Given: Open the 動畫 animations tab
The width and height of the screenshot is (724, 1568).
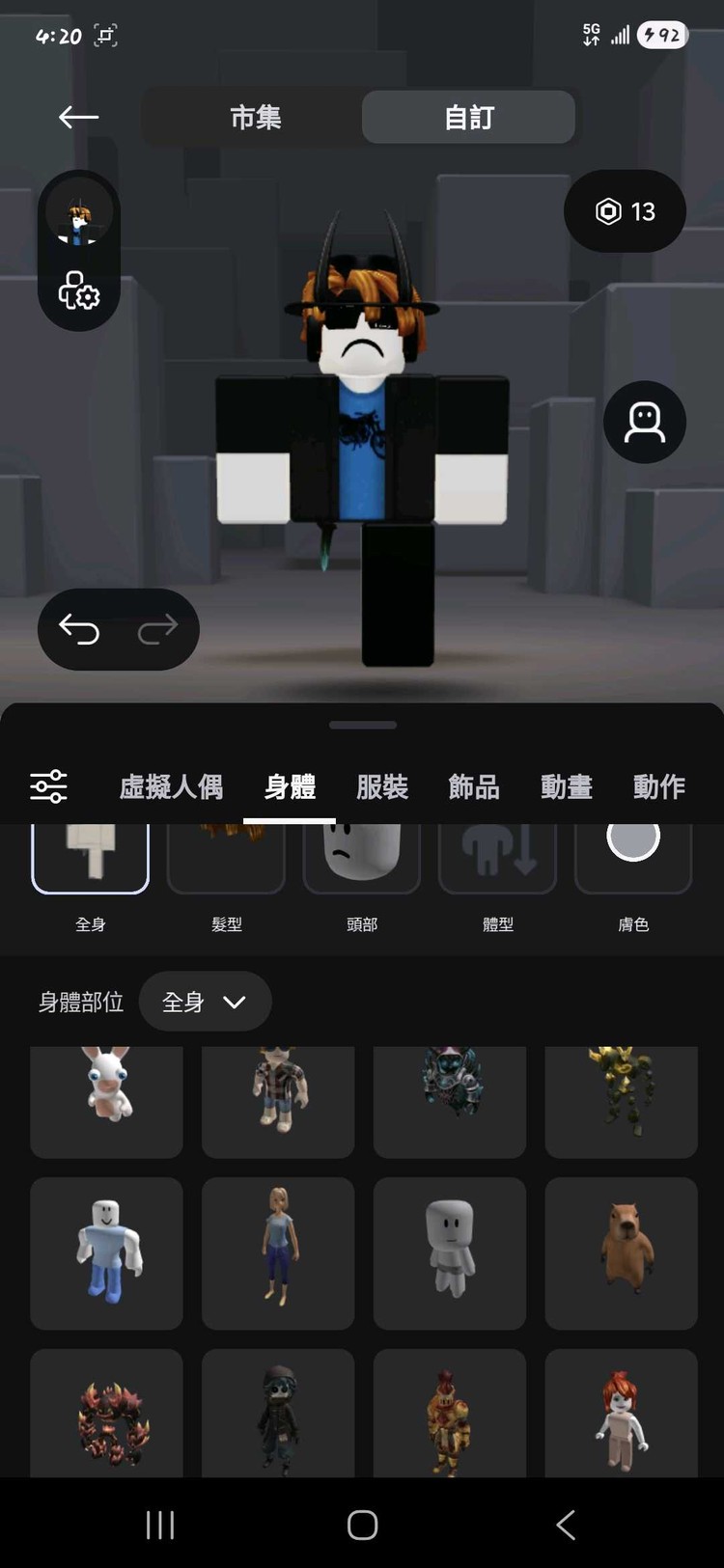Looking at the screenshot, I should (566, 786).
